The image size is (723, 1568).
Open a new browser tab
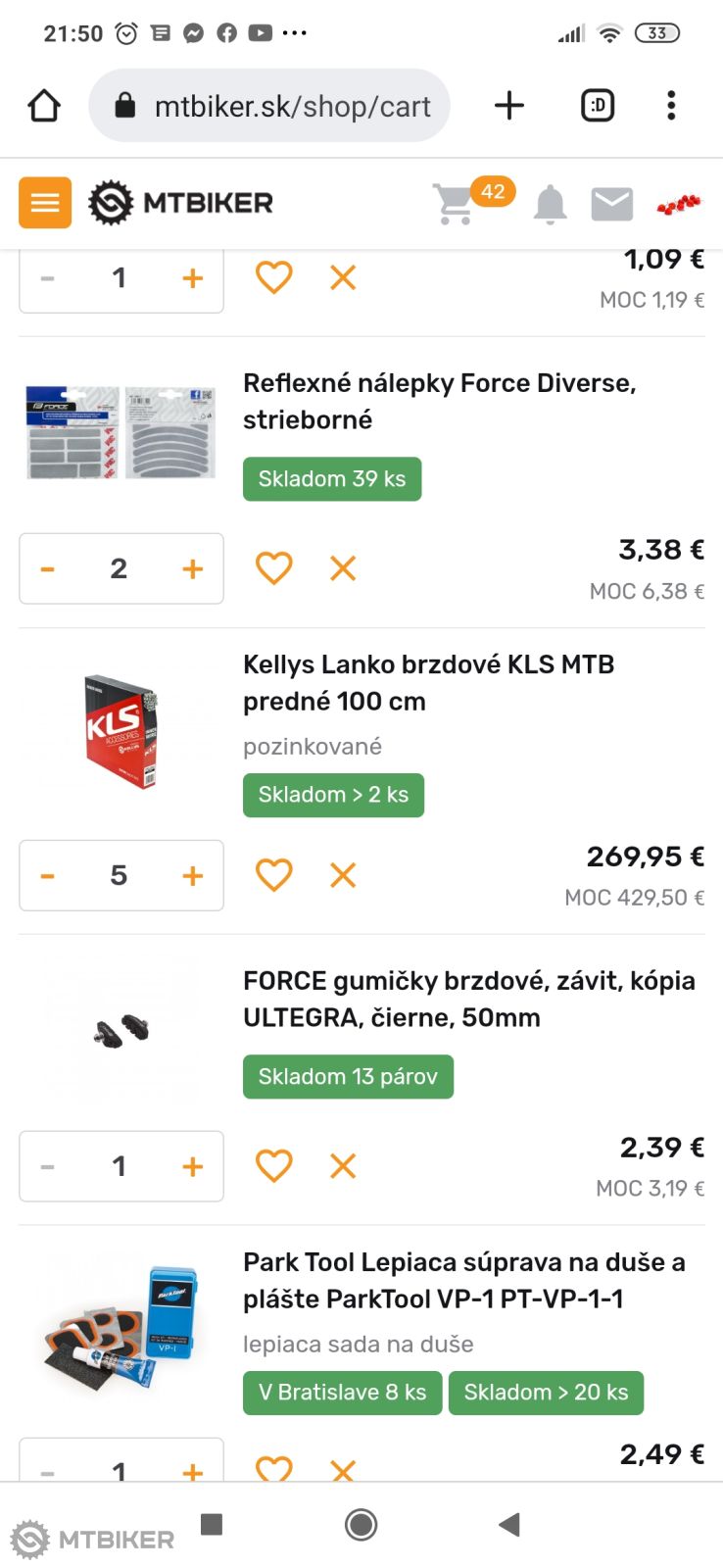pyautogui.click(x=508, y=106)
